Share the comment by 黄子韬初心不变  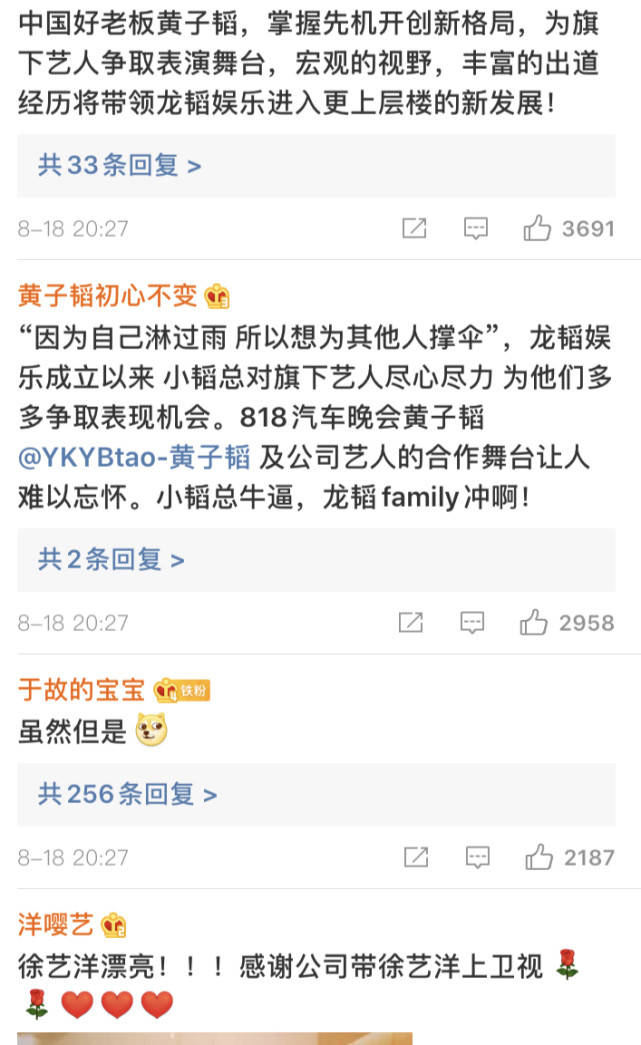(411, 623)
